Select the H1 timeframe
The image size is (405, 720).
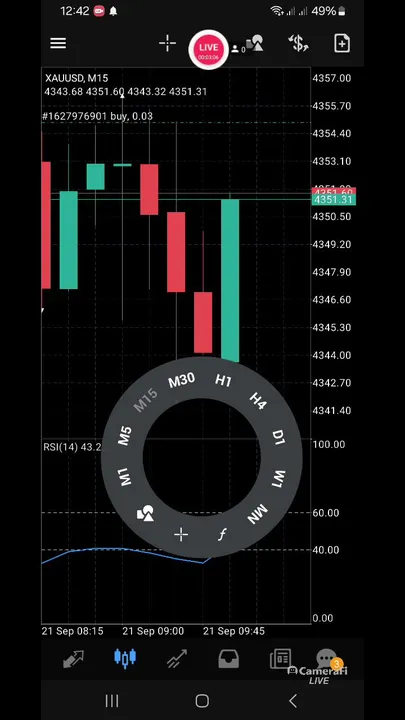[x=224, y=380]
